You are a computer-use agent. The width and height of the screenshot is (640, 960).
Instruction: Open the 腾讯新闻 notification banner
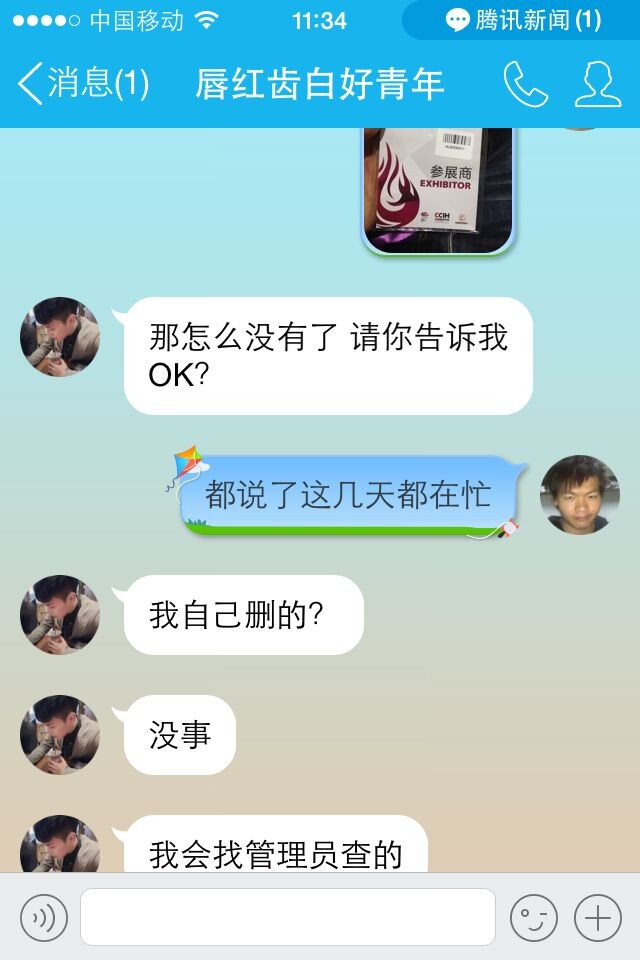tap(522, 20)
